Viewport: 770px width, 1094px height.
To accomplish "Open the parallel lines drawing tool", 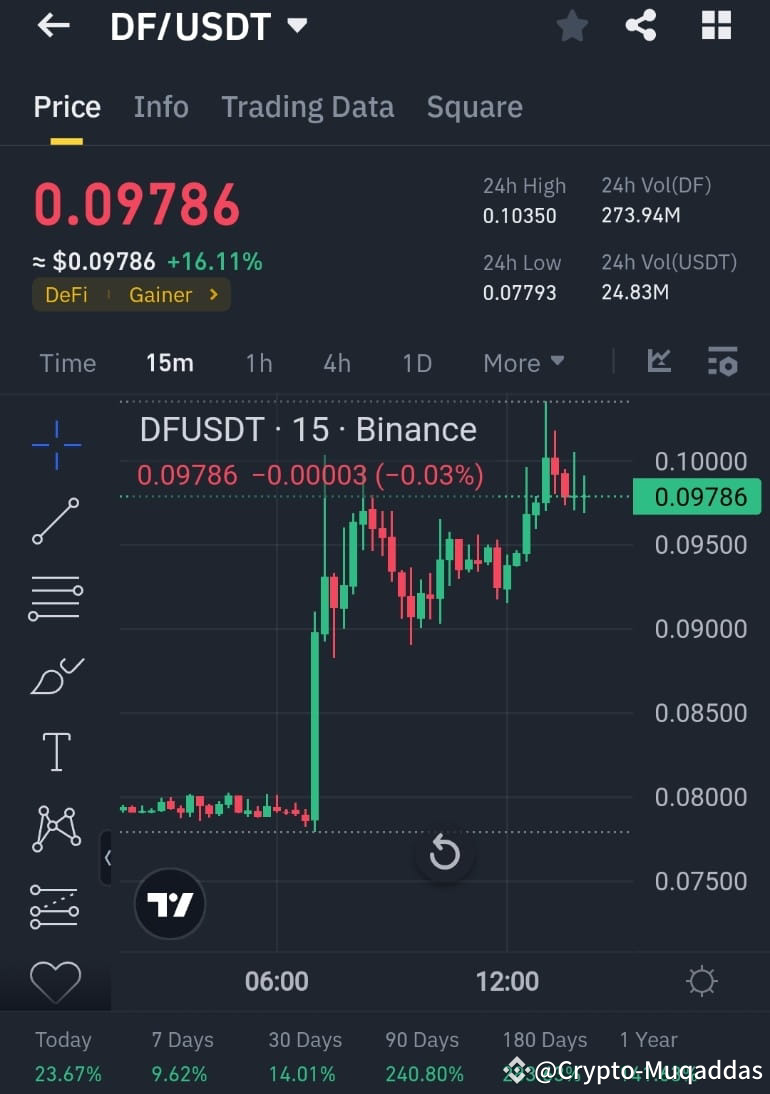I will (x=55, y=598).
